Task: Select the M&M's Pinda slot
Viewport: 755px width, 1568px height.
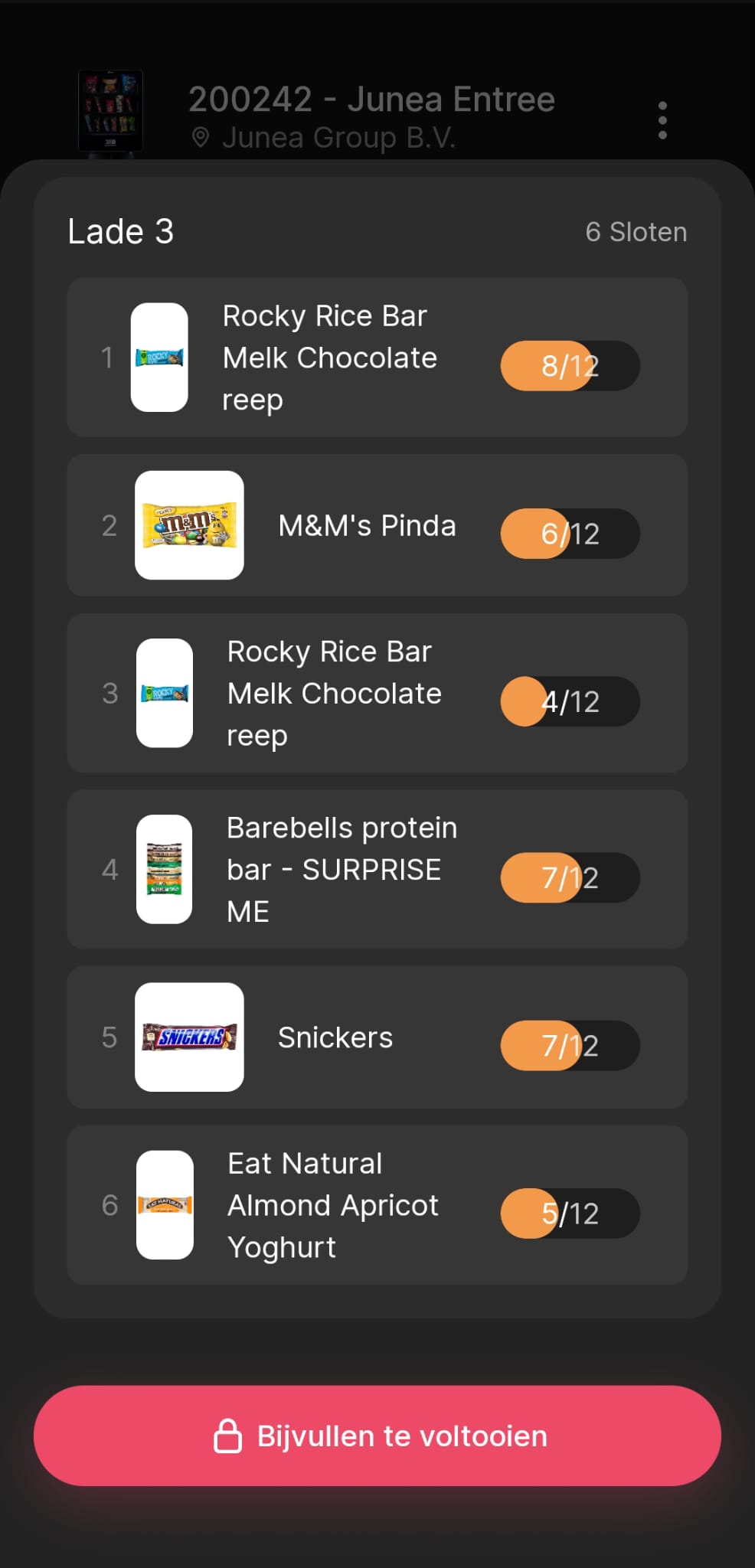Action: point(377,525)
